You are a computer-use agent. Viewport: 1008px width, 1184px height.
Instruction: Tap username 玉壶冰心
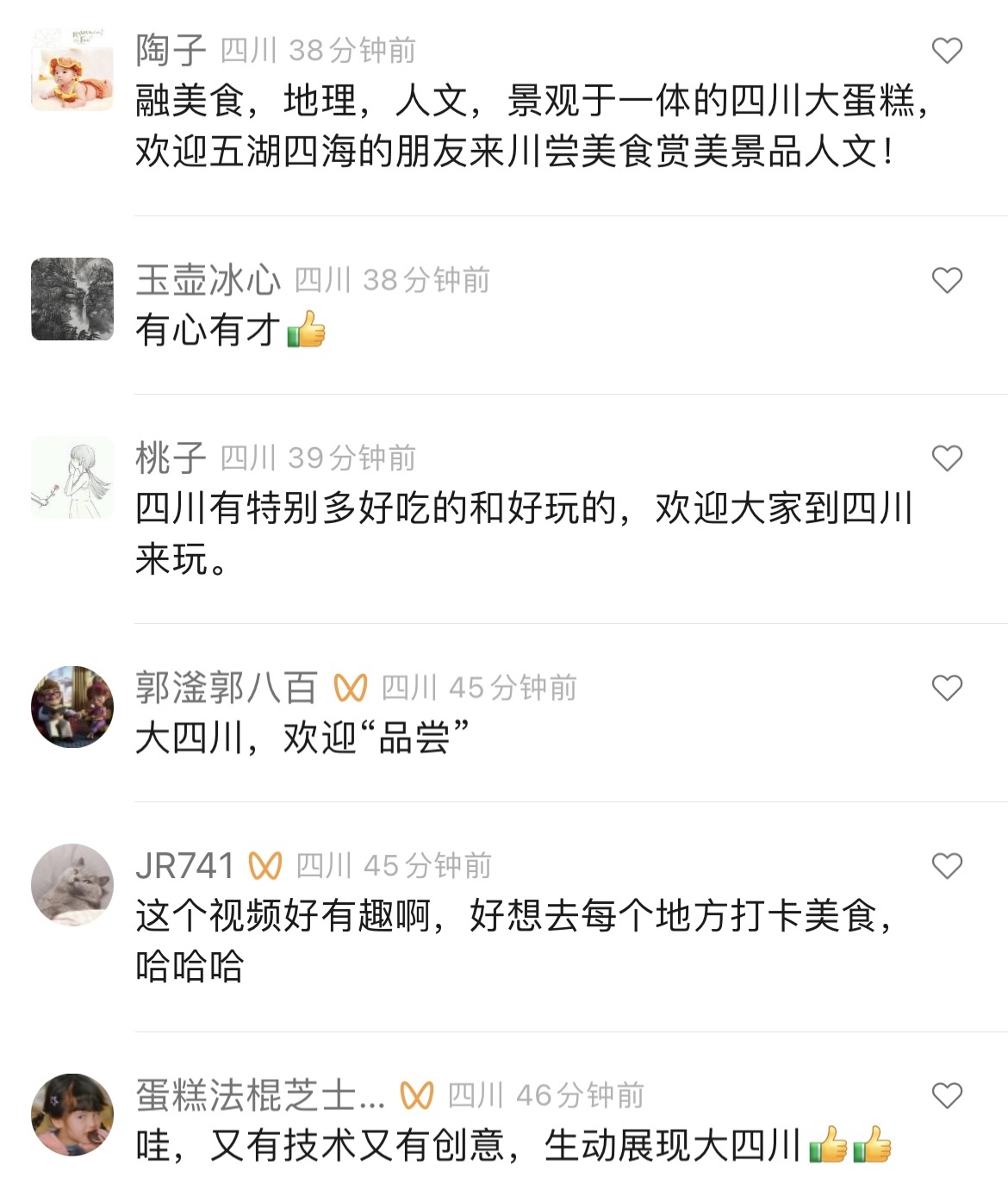coord(208,280)
